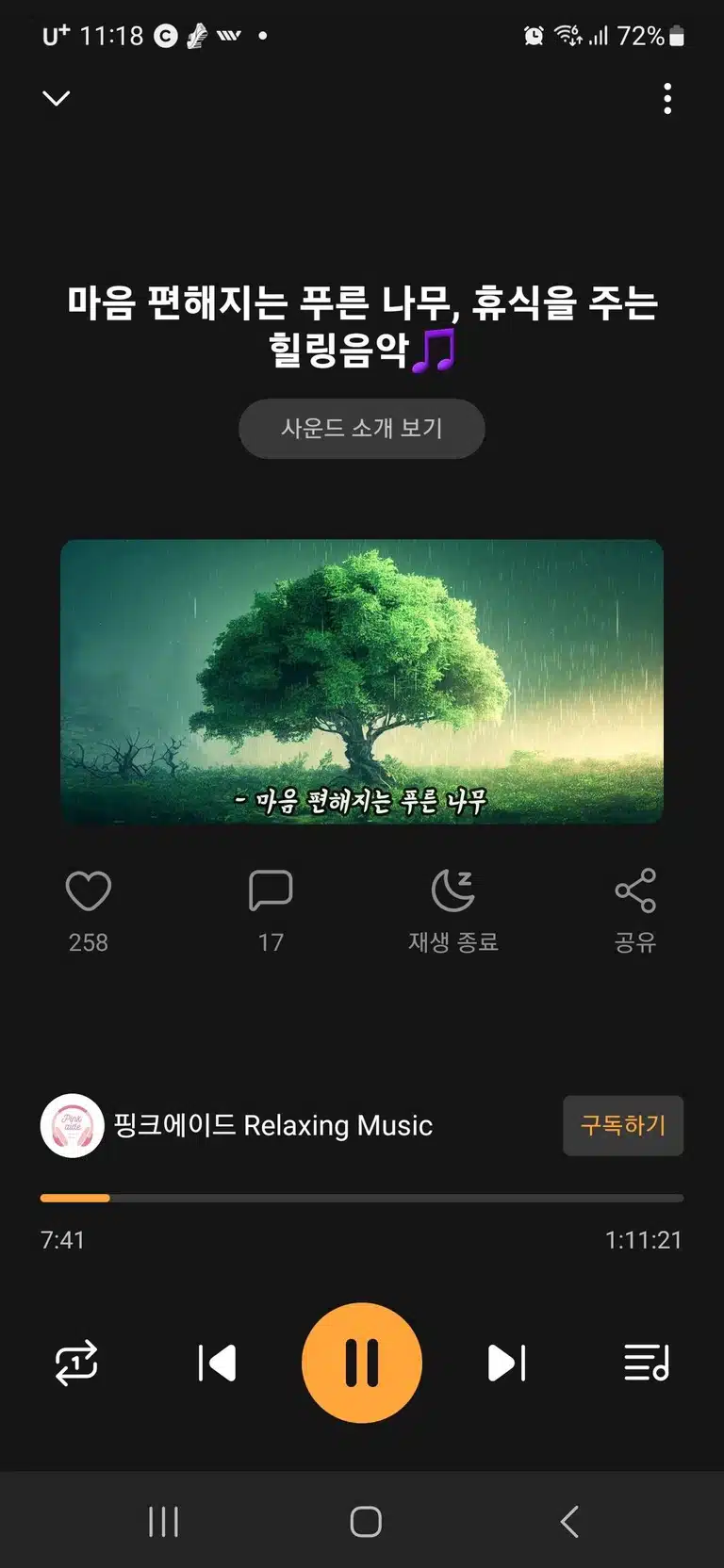The image size is (724, 1568).
Task: Like this track with the heart icon
Action: coord(89,890)
